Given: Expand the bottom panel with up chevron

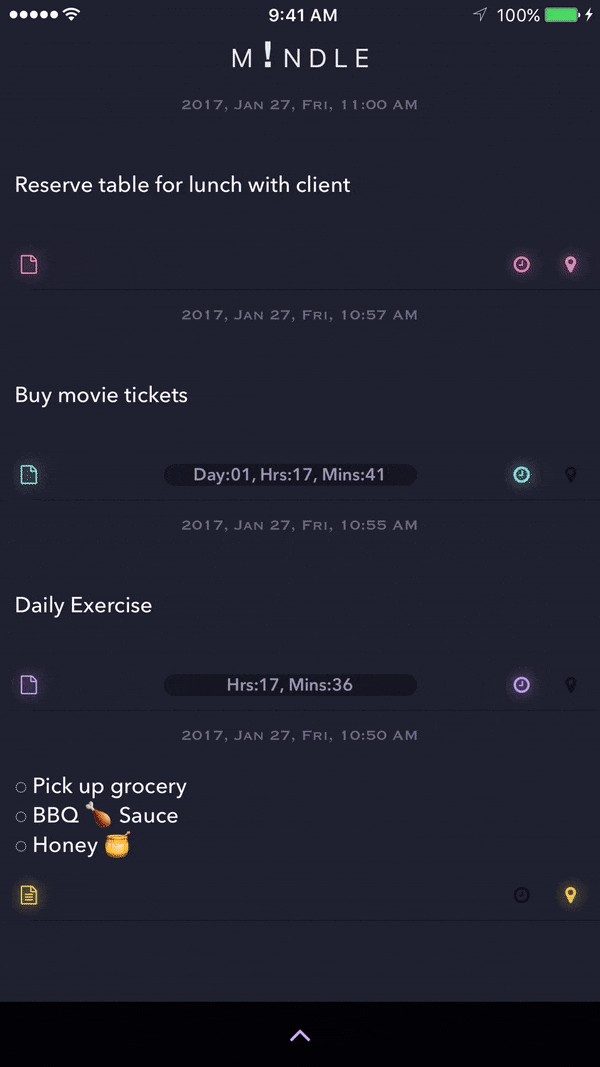Looking at the screenshot, I should coord(300,1036).
